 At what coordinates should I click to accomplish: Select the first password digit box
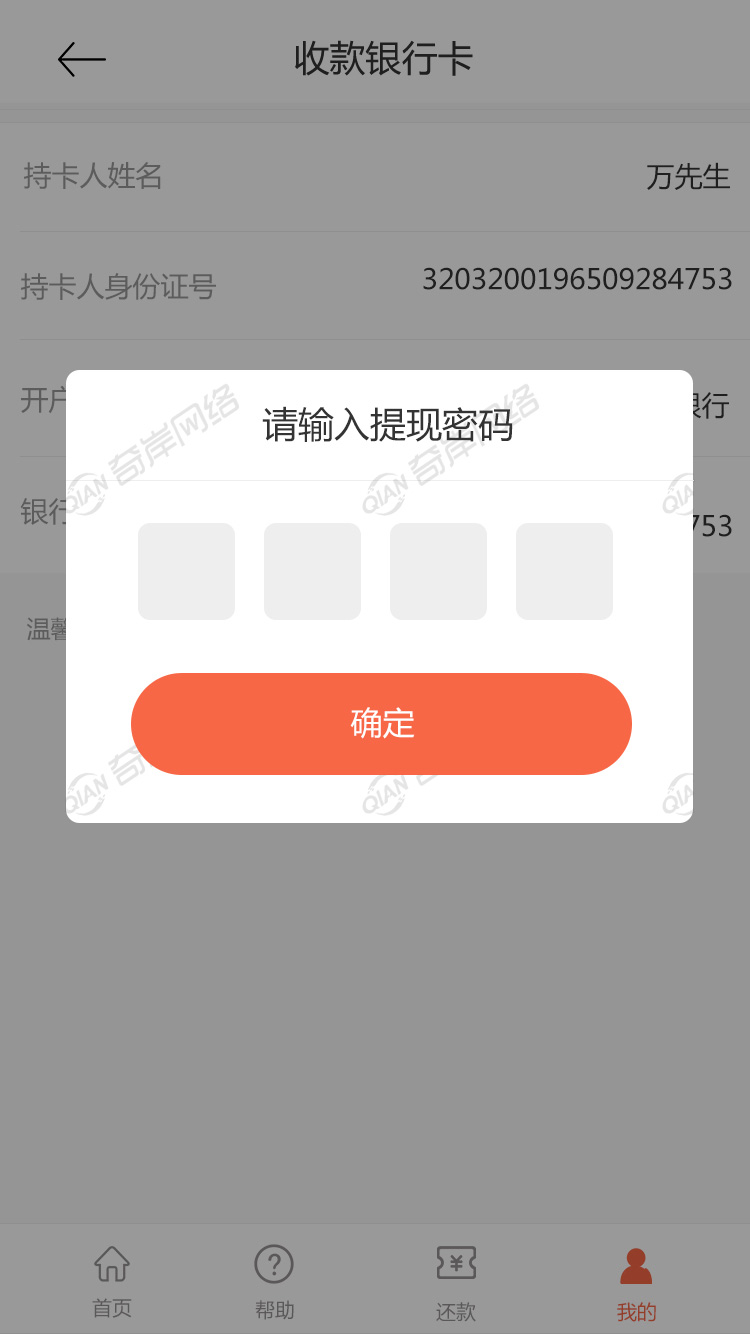coord(186,571)
